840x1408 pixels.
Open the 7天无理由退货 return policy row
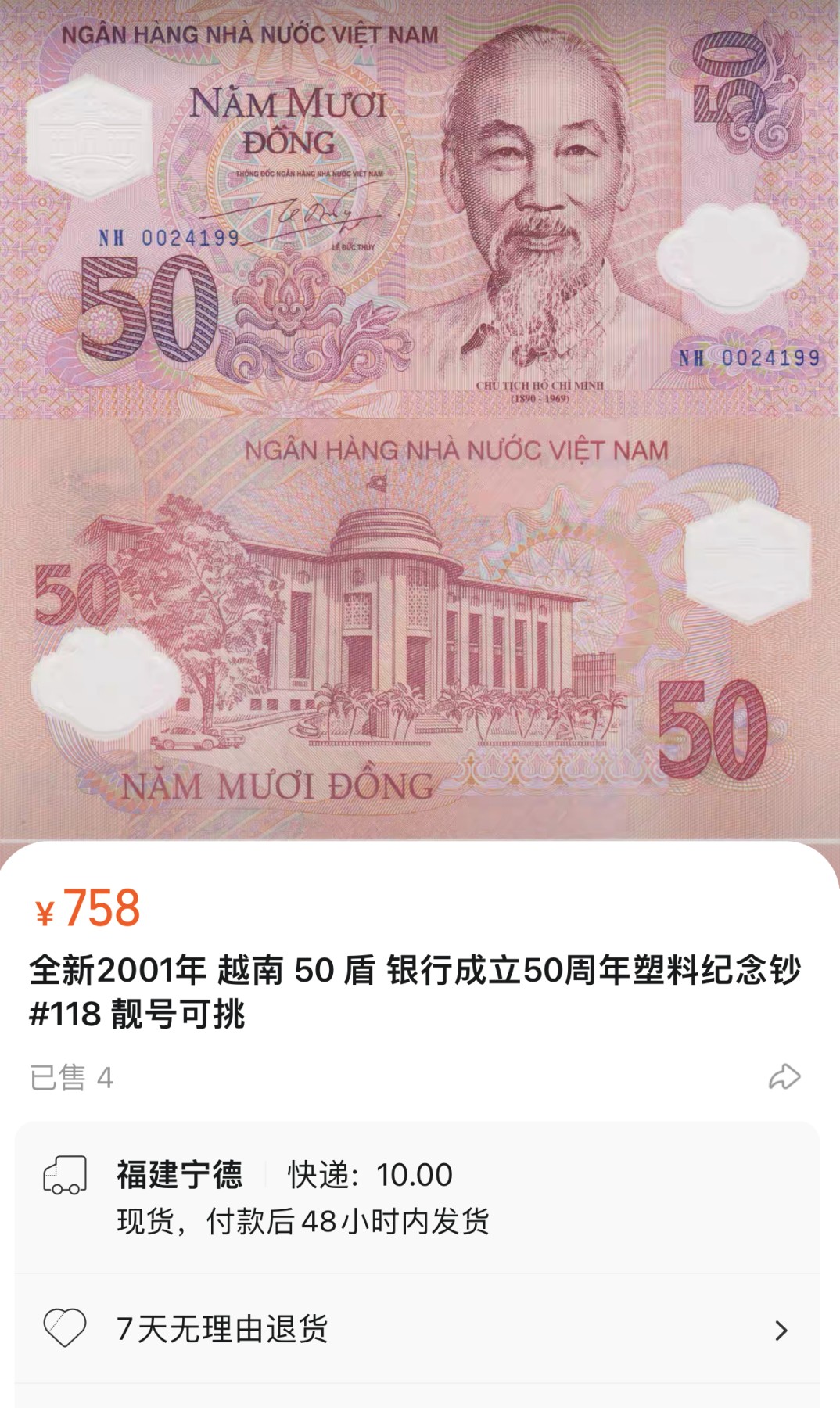tap(417, 1329)
